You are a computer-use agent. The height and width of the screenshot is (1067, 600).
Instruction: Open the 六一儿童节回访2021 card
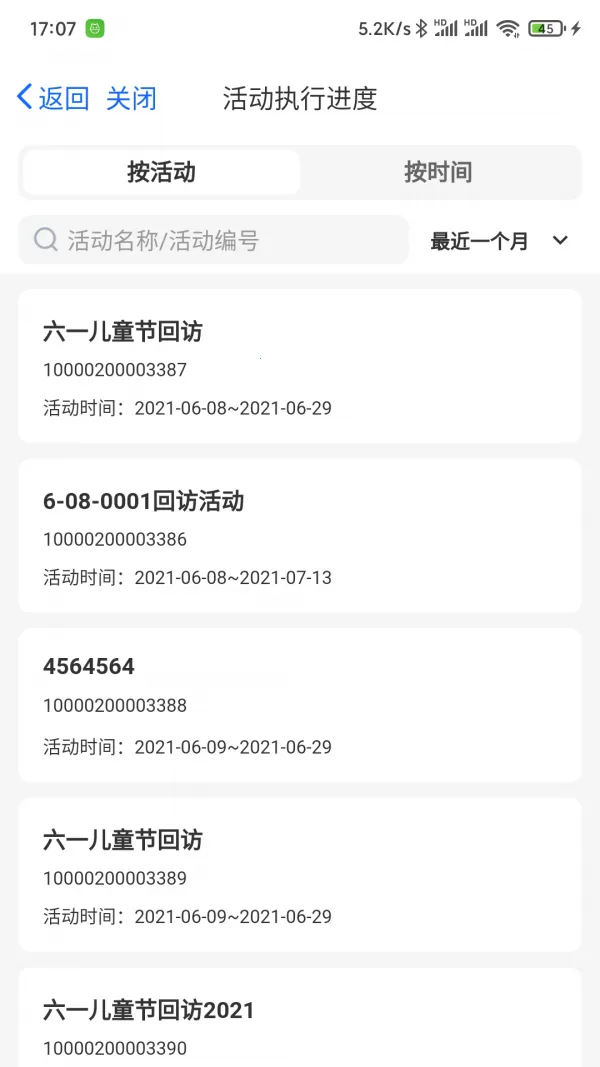pos(300,1020)
